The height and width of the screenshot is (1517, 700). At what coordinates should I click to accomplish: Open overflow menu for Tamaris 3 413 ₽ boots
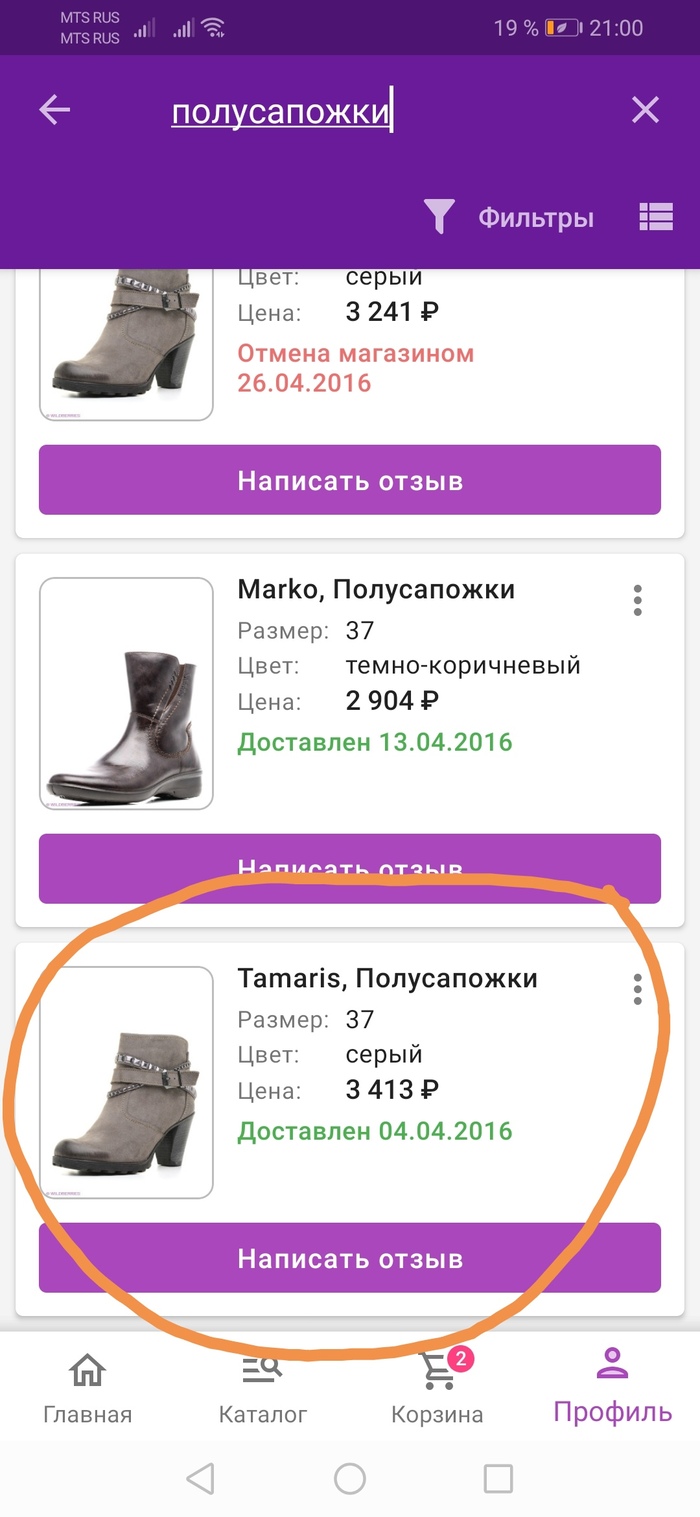637,989
